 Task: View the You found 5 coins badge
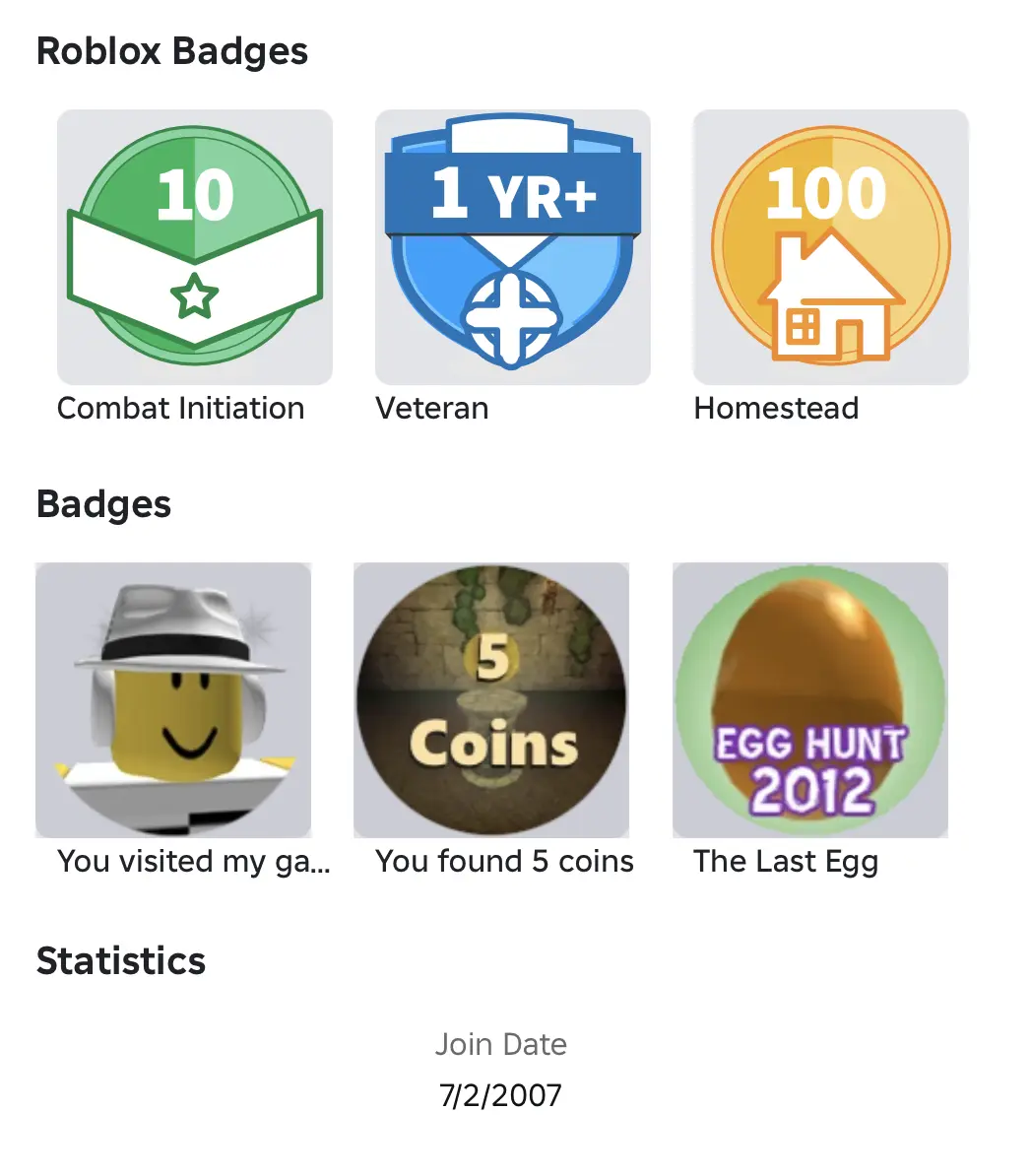point(491,700)
